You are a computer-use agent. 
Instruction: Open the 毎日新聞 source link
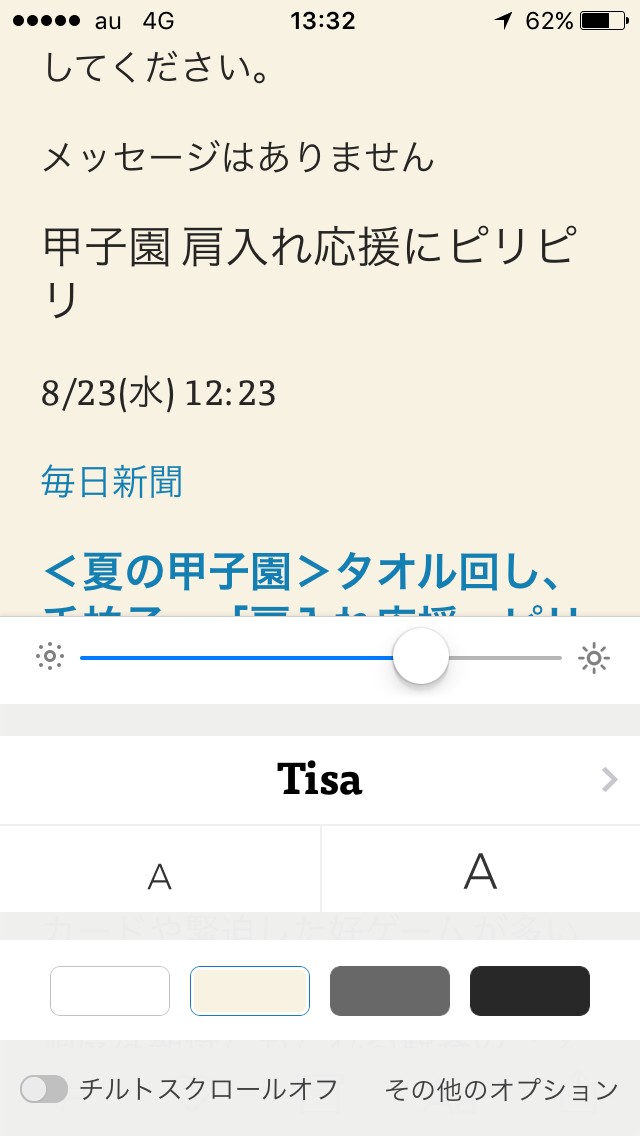click(x=112, y=482)
